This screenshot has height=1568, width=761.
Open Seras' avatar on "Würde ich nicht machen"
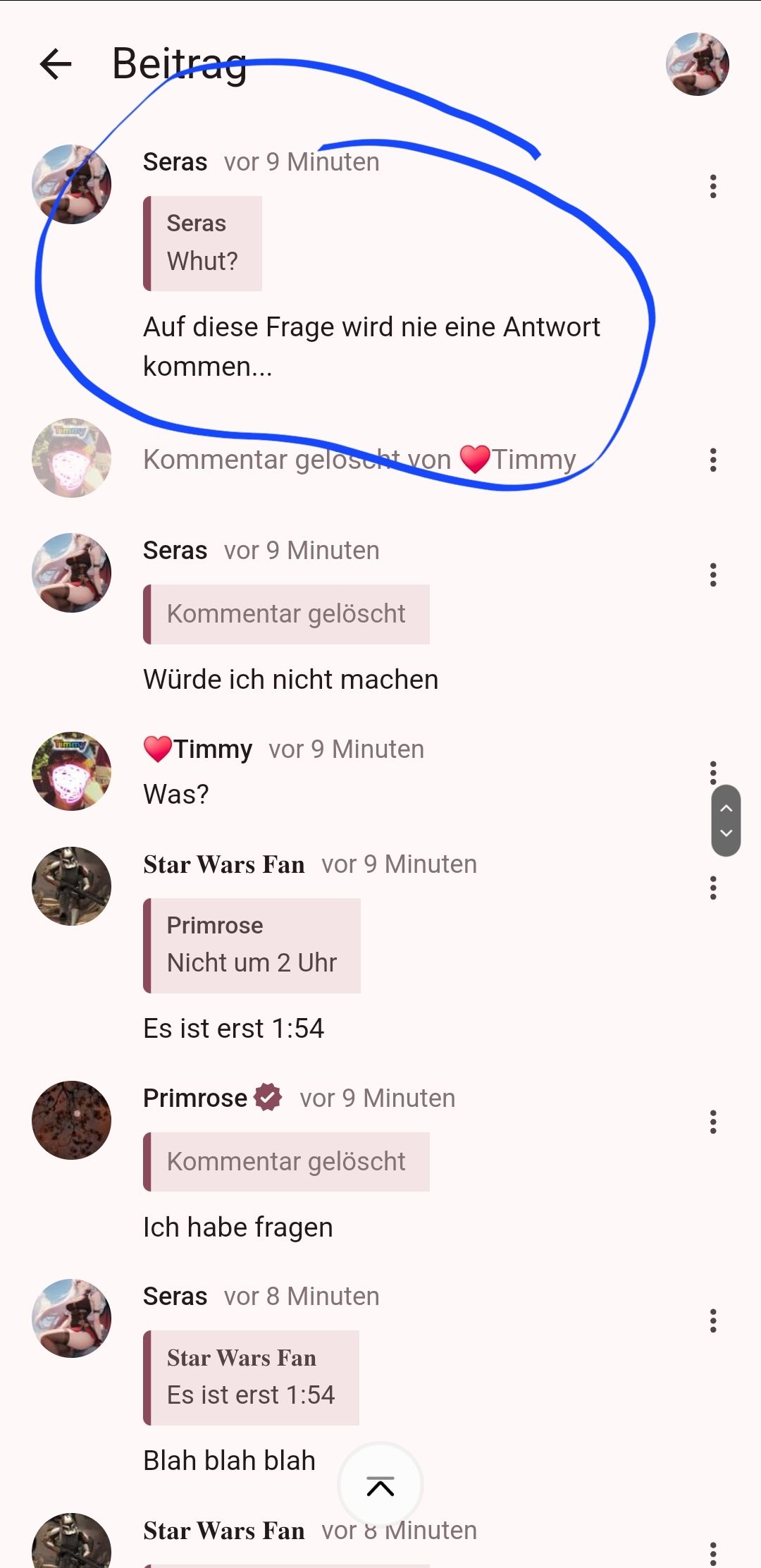coord(71,572)
